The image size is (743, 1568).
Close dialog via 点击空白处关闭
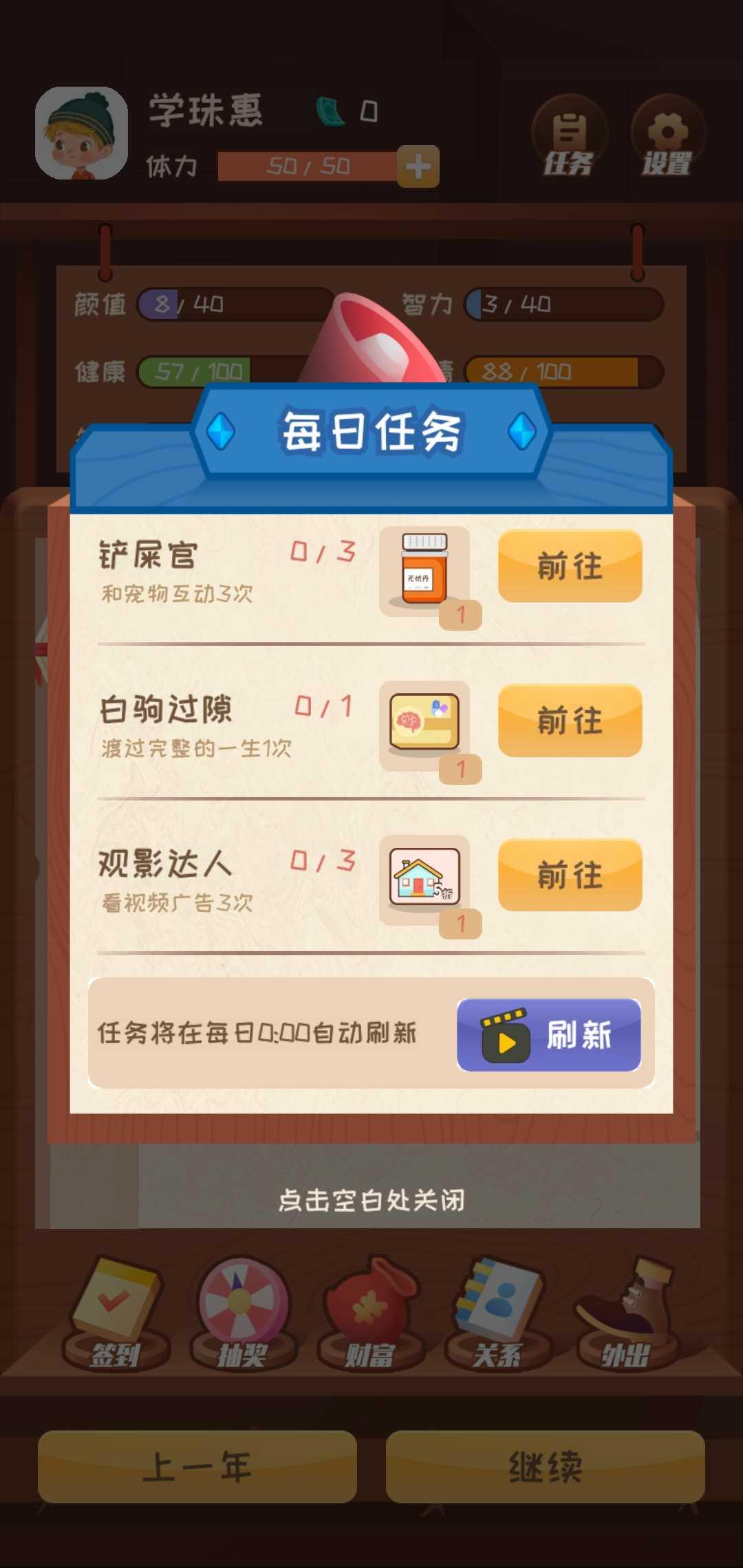click(371, 1200)
